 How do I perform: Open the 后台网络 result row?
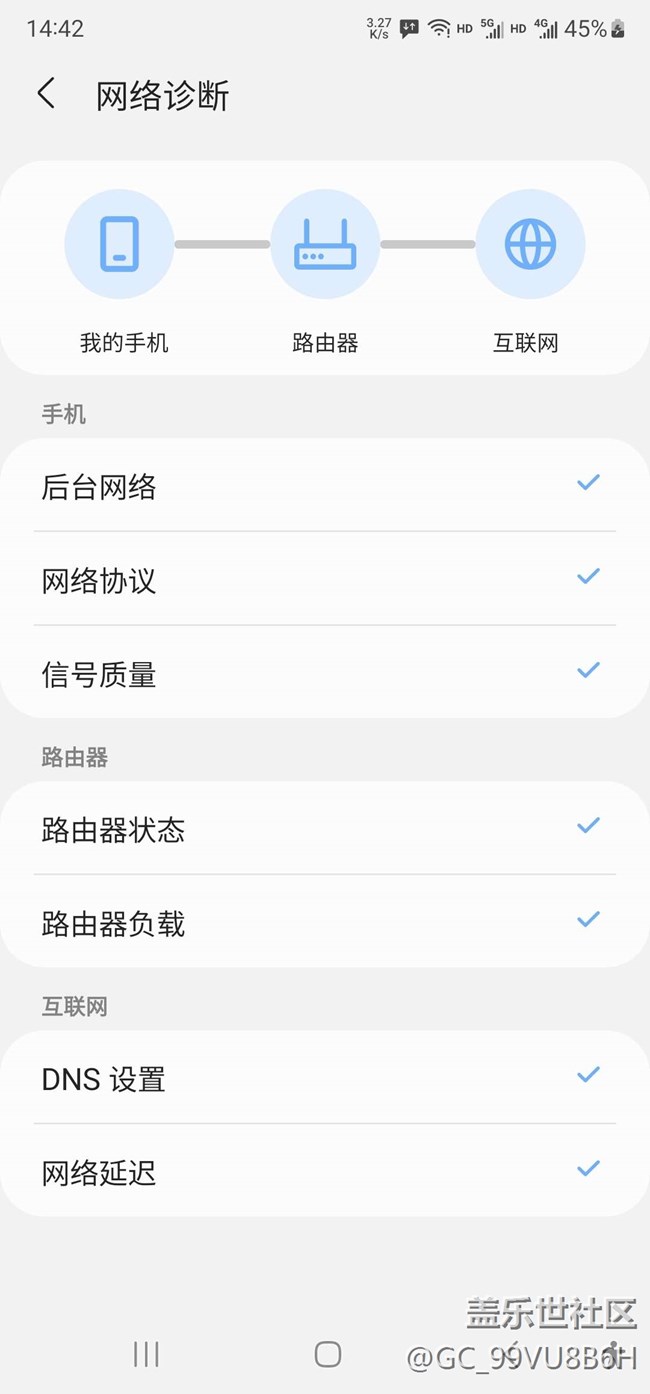(324, 486)
